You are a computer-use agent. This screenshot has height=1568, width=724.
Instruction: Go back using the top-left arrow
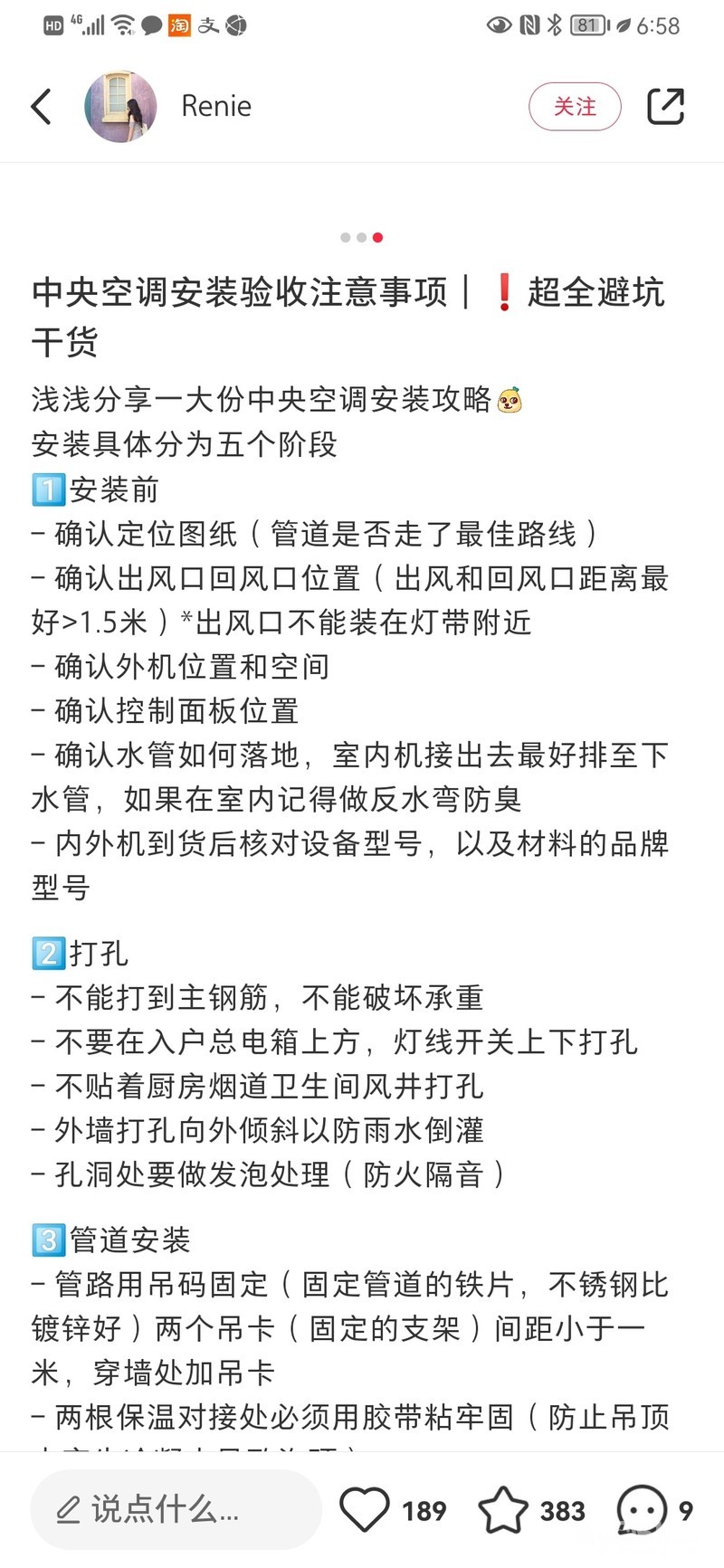pos(42,107)
